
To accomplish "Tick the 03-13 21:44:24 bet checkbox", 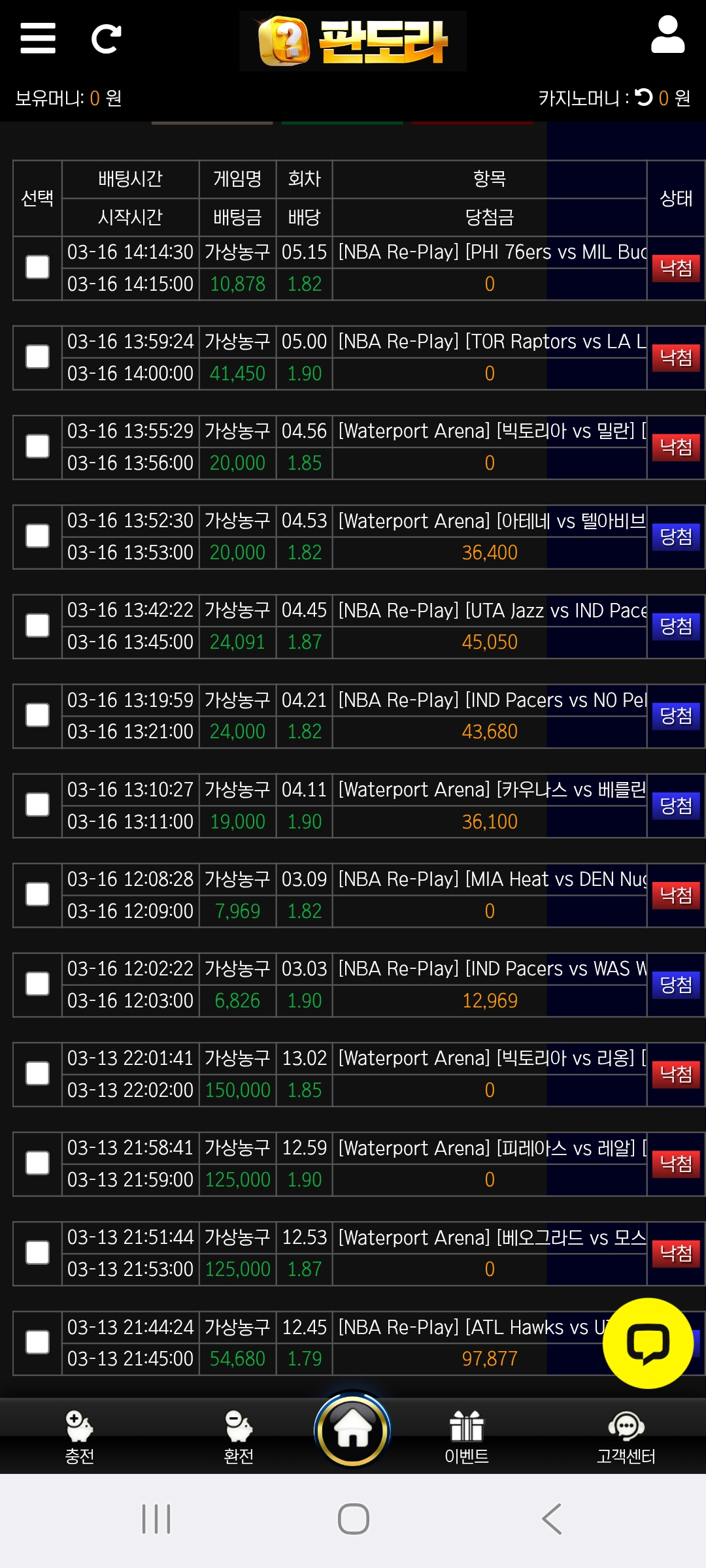I will point(37,1343).
